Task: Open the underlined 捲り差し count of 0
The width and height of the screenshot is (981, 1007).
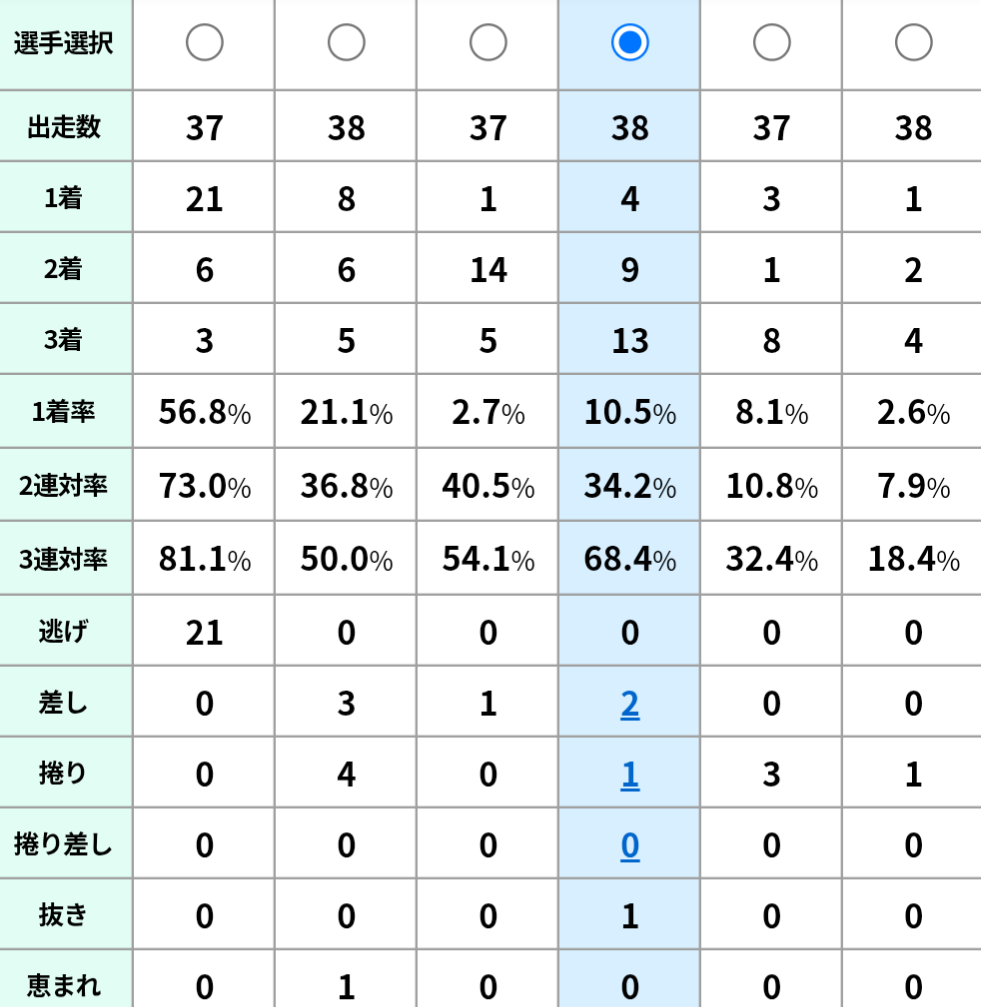Action: tap(630, 845)
